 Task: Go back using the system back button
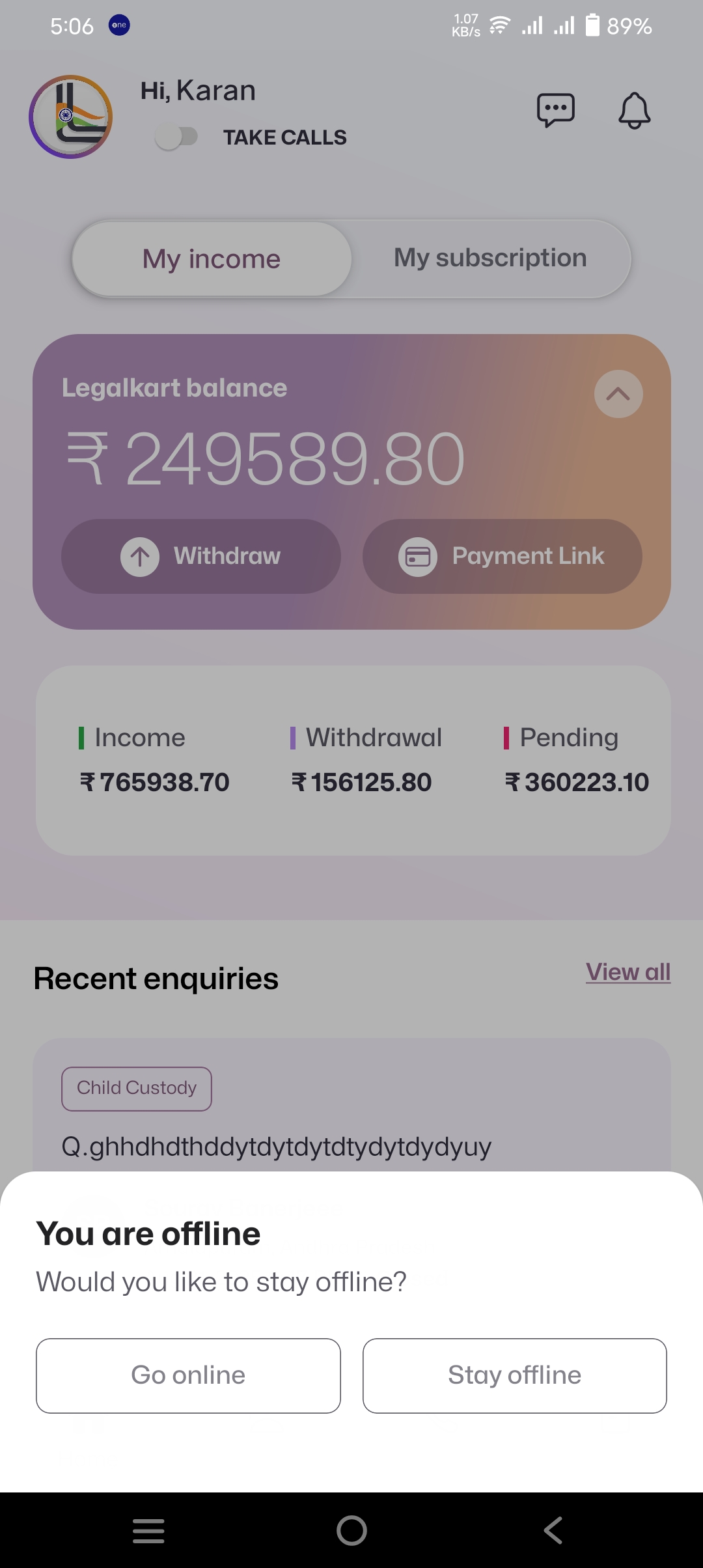pyautogui.click(x=553, y=1530)
